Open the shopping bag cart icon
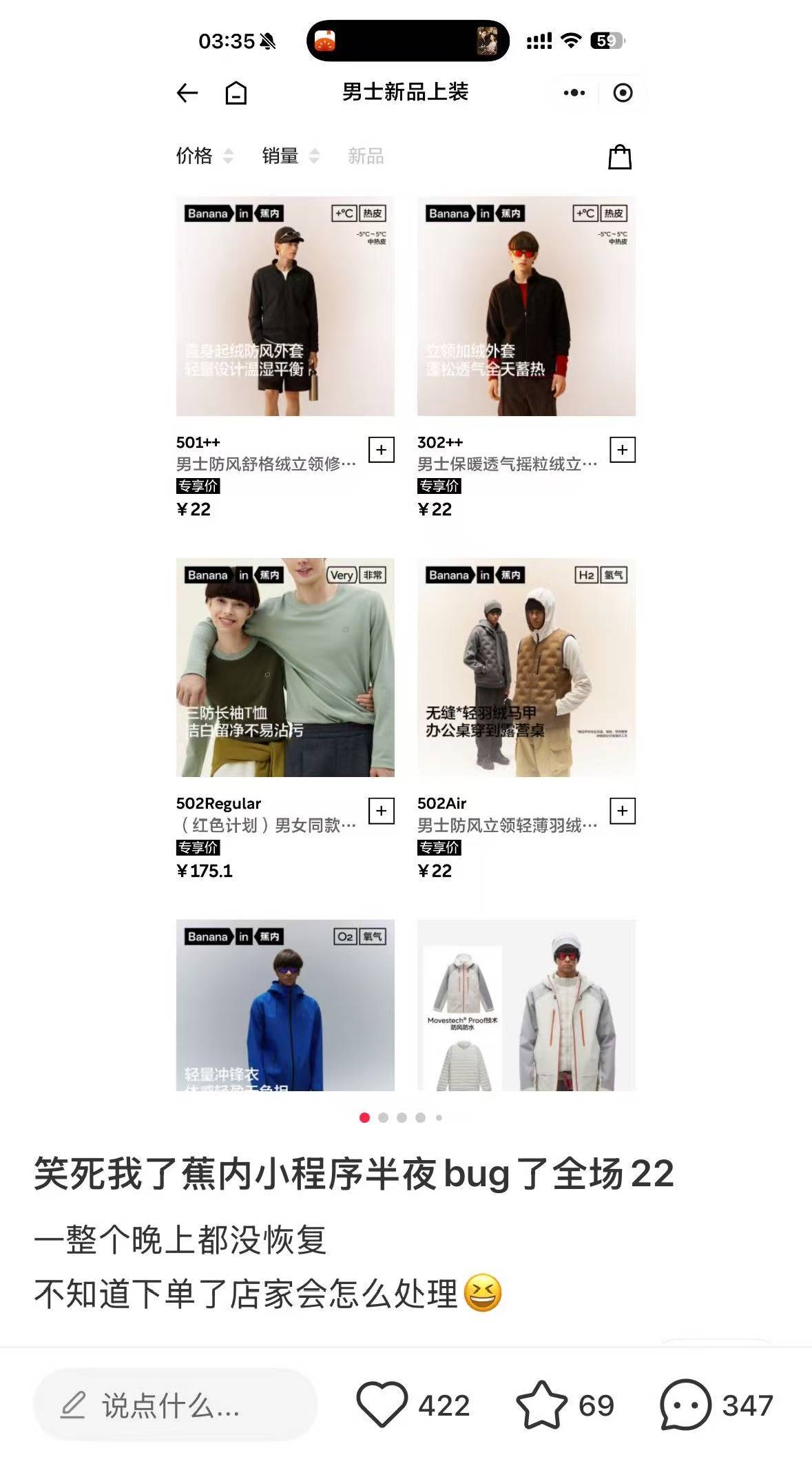Image resolution: width=812 pixels, height=1468 pixels. tap(619, 156)
